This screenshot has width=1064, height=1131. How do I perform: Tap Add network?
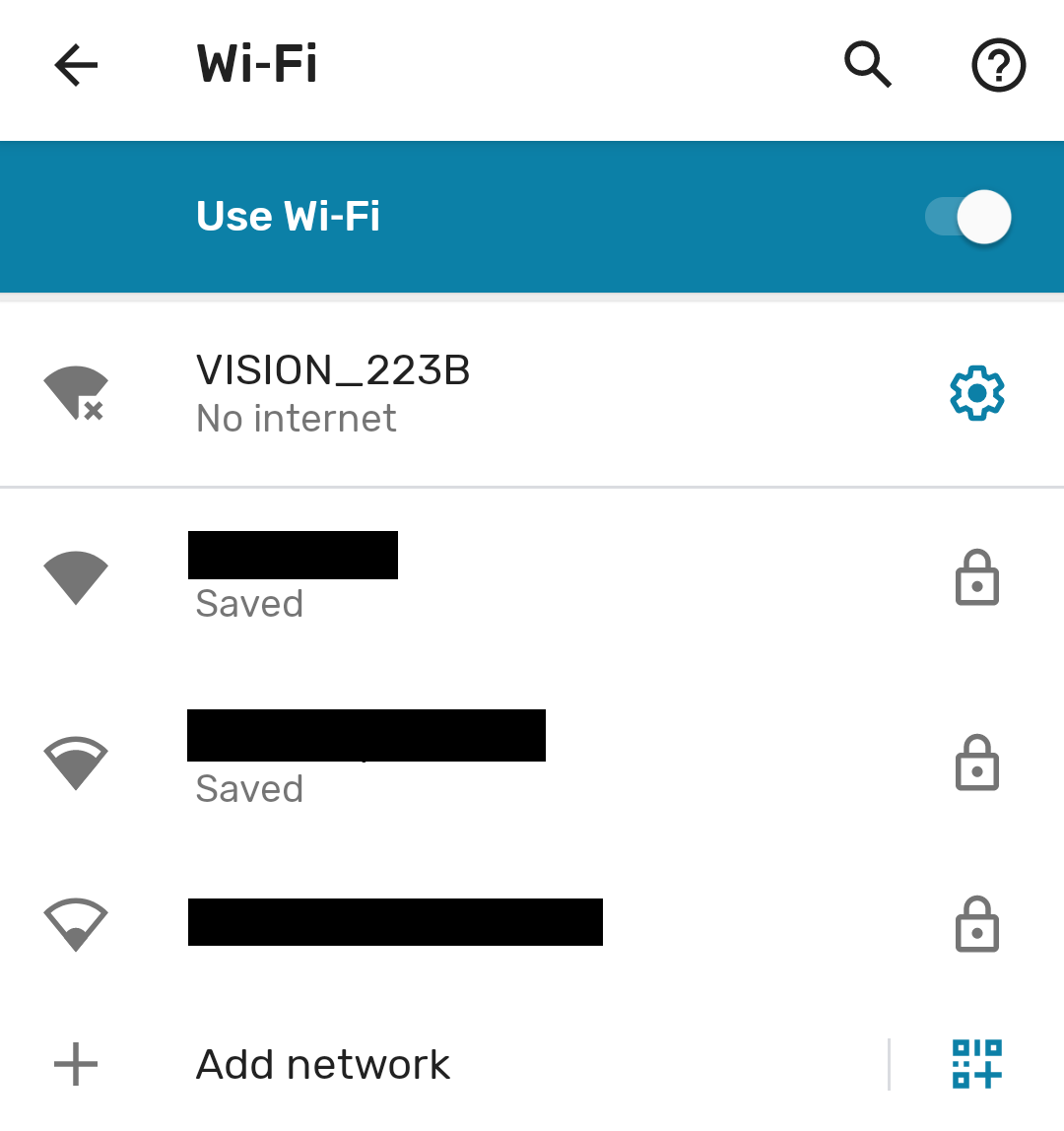pyautogui.click(x=323, y=1064)
